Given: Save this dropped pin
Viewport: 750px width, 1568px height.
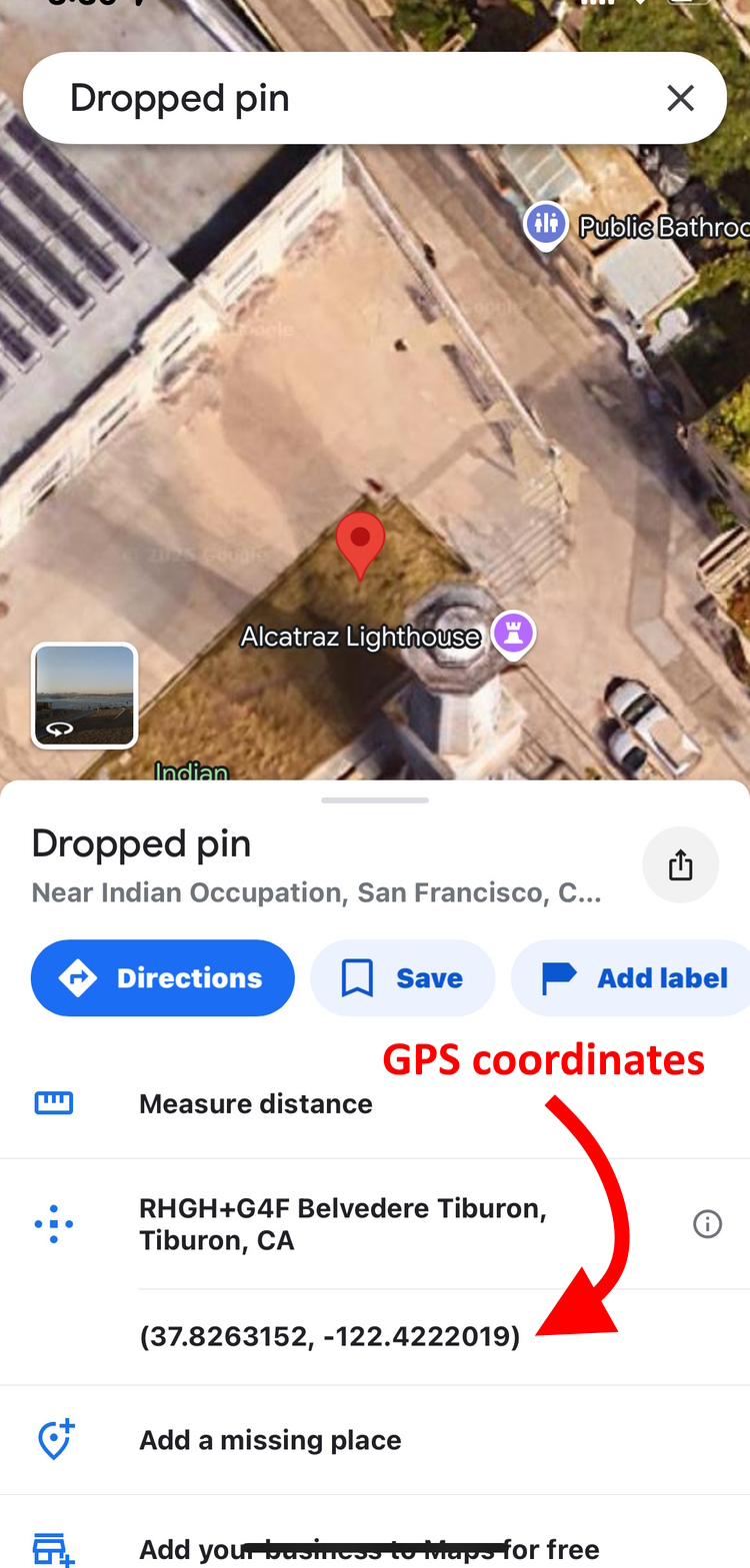Looking at the screenshot, I should coord(402,977).
